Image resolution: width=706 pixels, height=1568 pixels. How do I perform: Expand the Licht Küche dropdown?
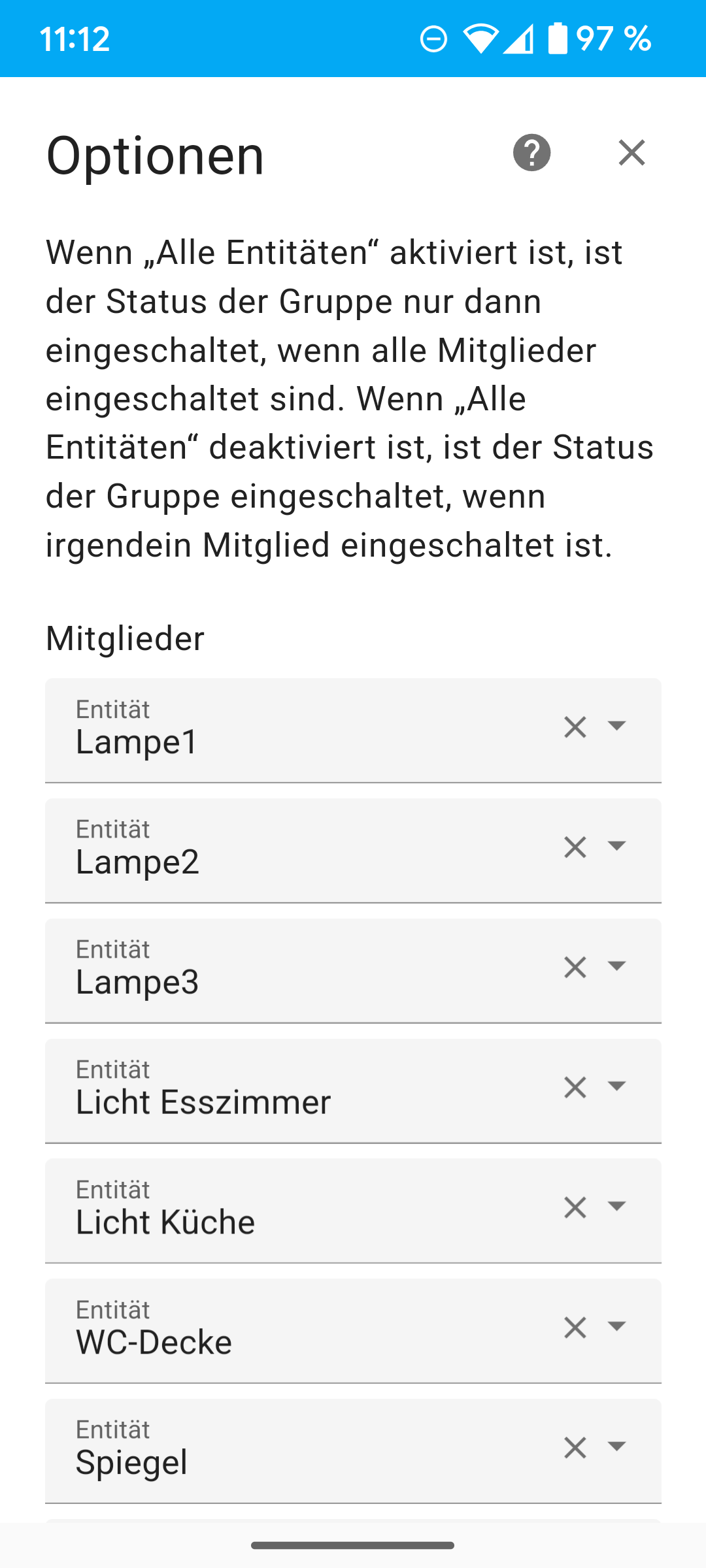(x=616, y=1207)
